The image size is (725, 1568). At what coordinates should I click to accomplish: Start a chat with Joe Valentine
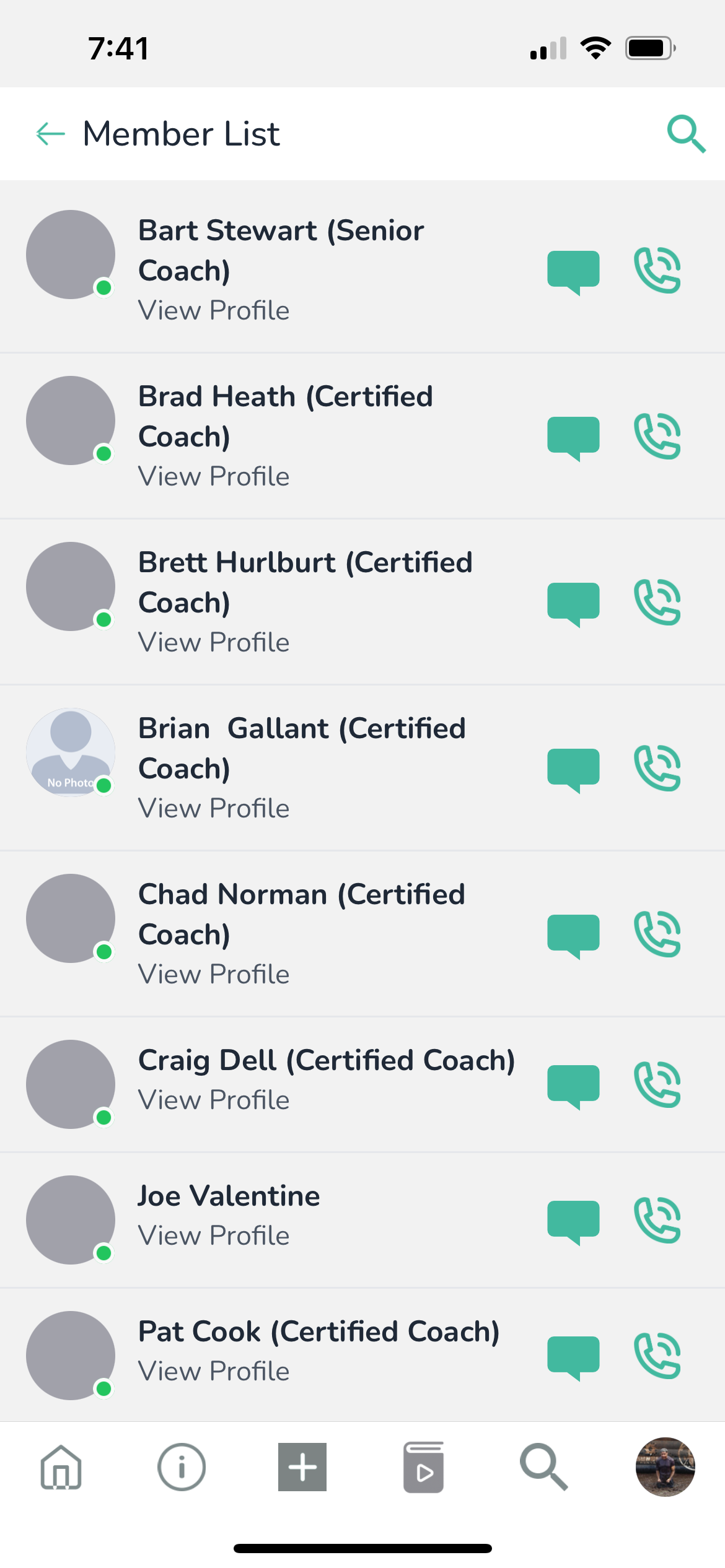573,1221
